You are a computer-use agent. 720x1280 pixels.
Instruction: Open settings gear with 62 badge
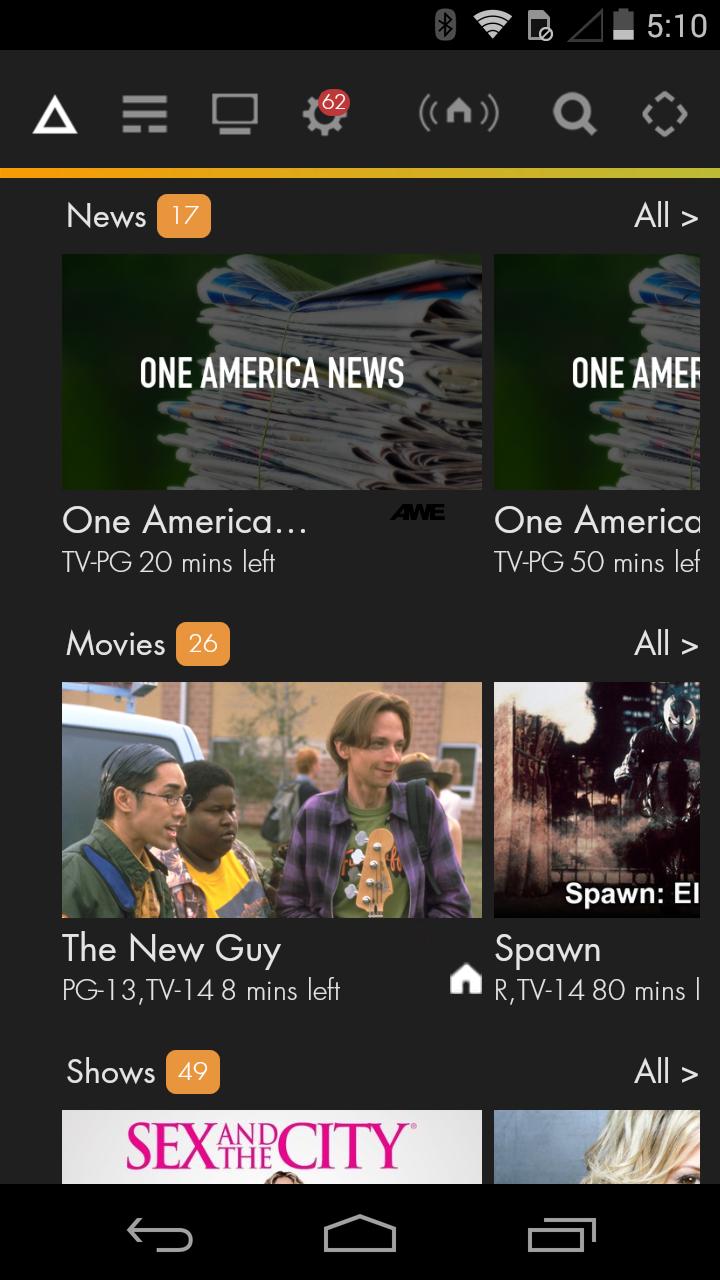pos(324,115)
